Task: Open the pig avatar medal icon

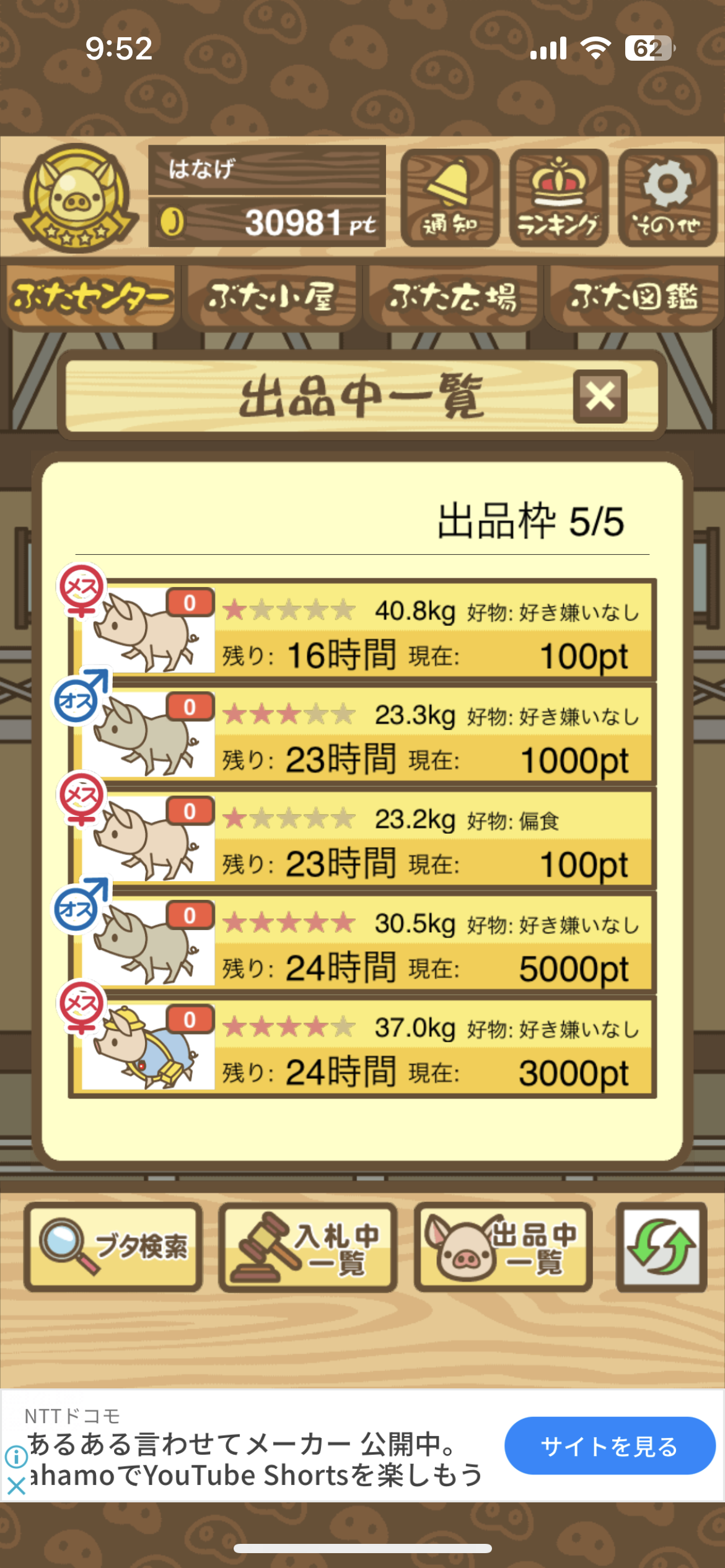Action: pos(76,198)
